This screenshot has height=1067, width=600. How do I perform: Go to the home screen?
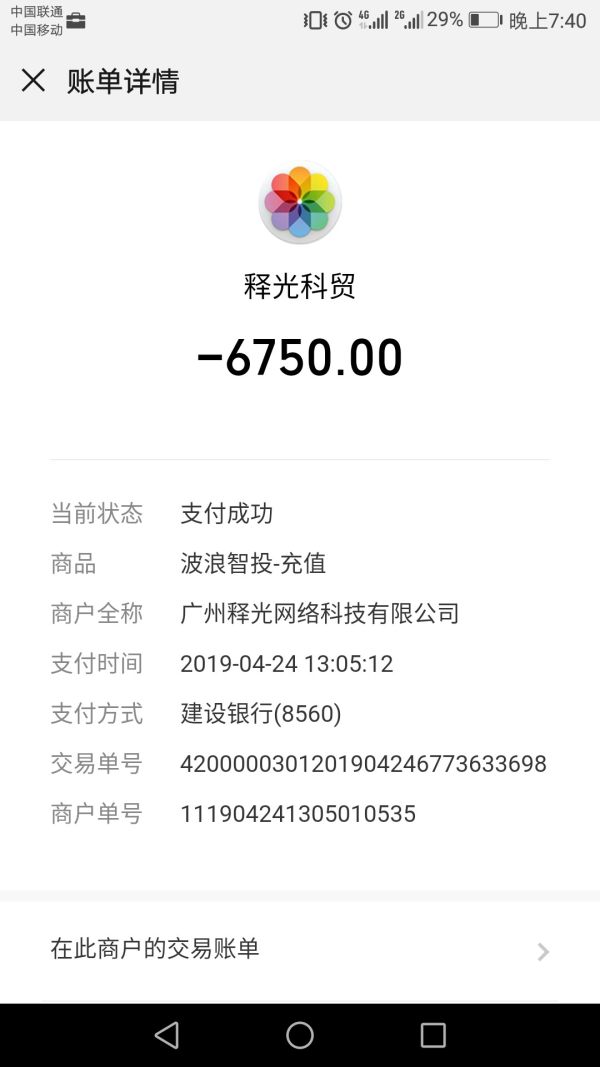click(x=299, y=1035)
